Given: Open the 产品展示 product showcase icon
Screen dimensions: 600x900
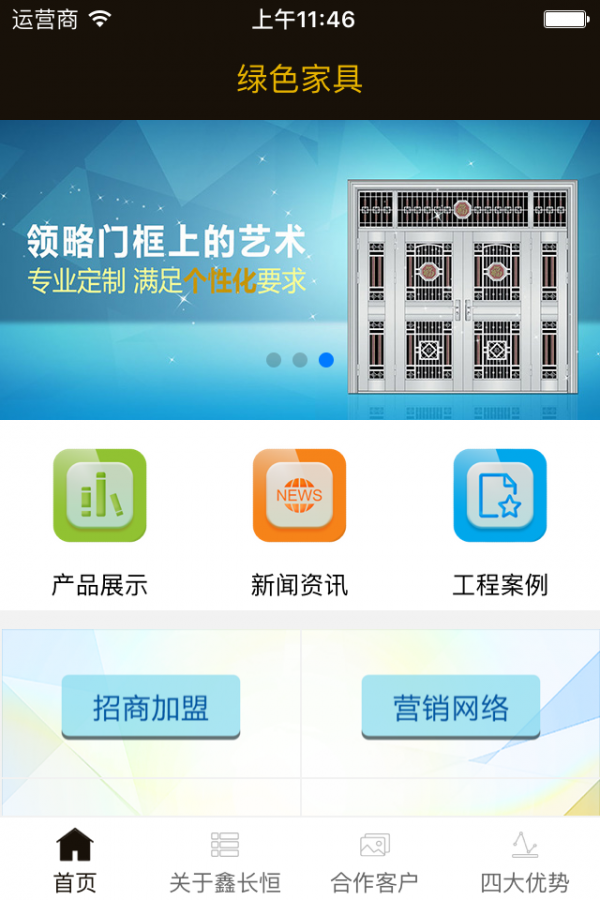Looking at the screenshot, I should click(100, 496).
